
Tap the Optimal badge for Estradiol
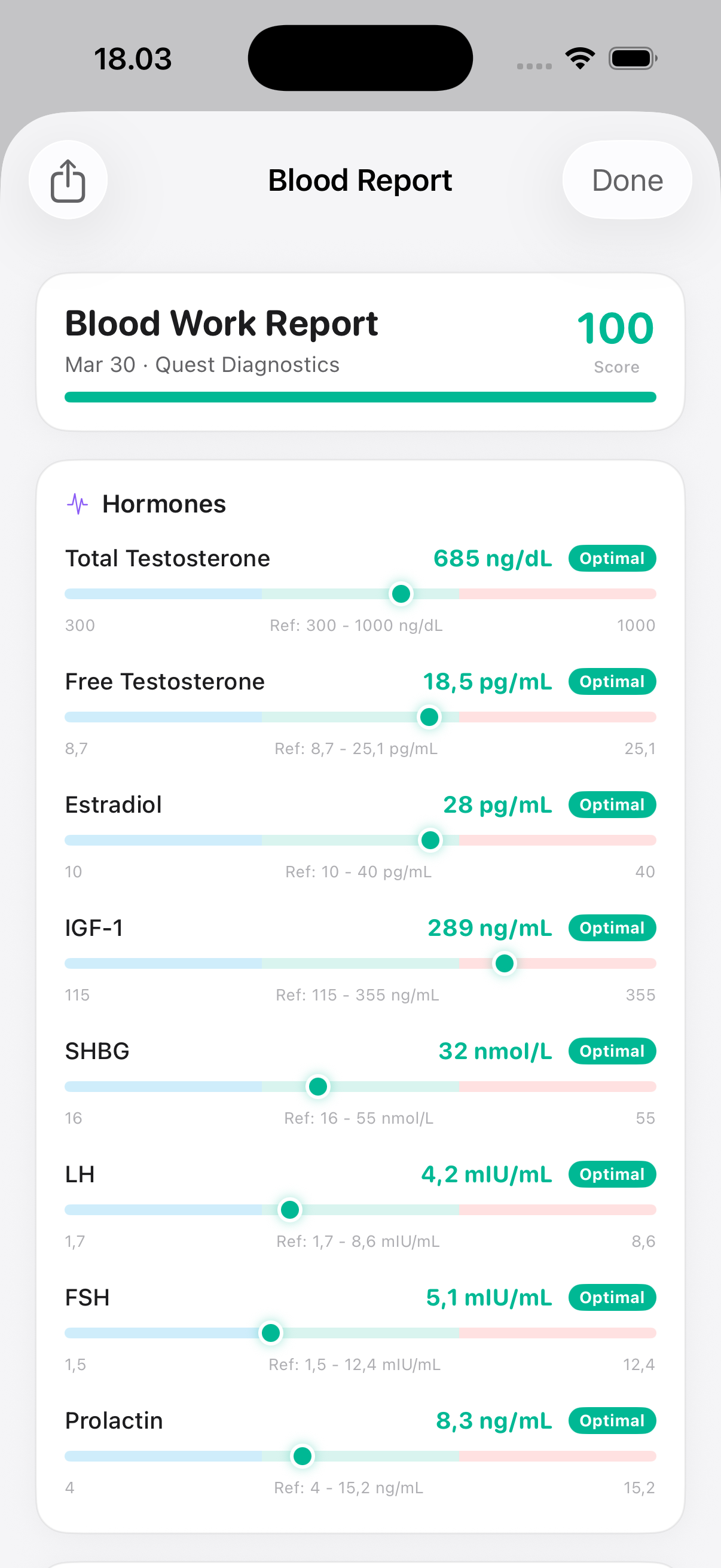click(x=612, y=804)
